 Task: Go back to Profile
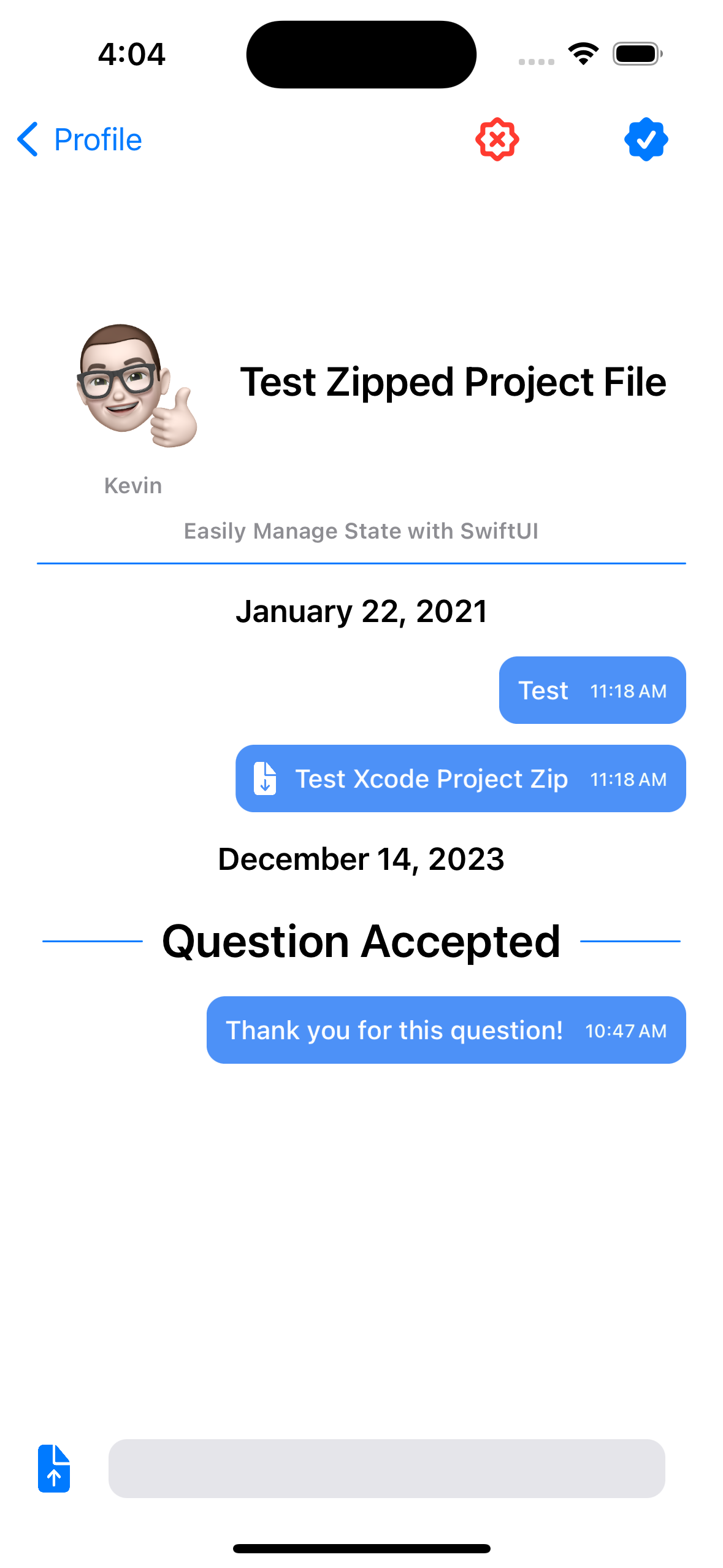tap(80, 140)
